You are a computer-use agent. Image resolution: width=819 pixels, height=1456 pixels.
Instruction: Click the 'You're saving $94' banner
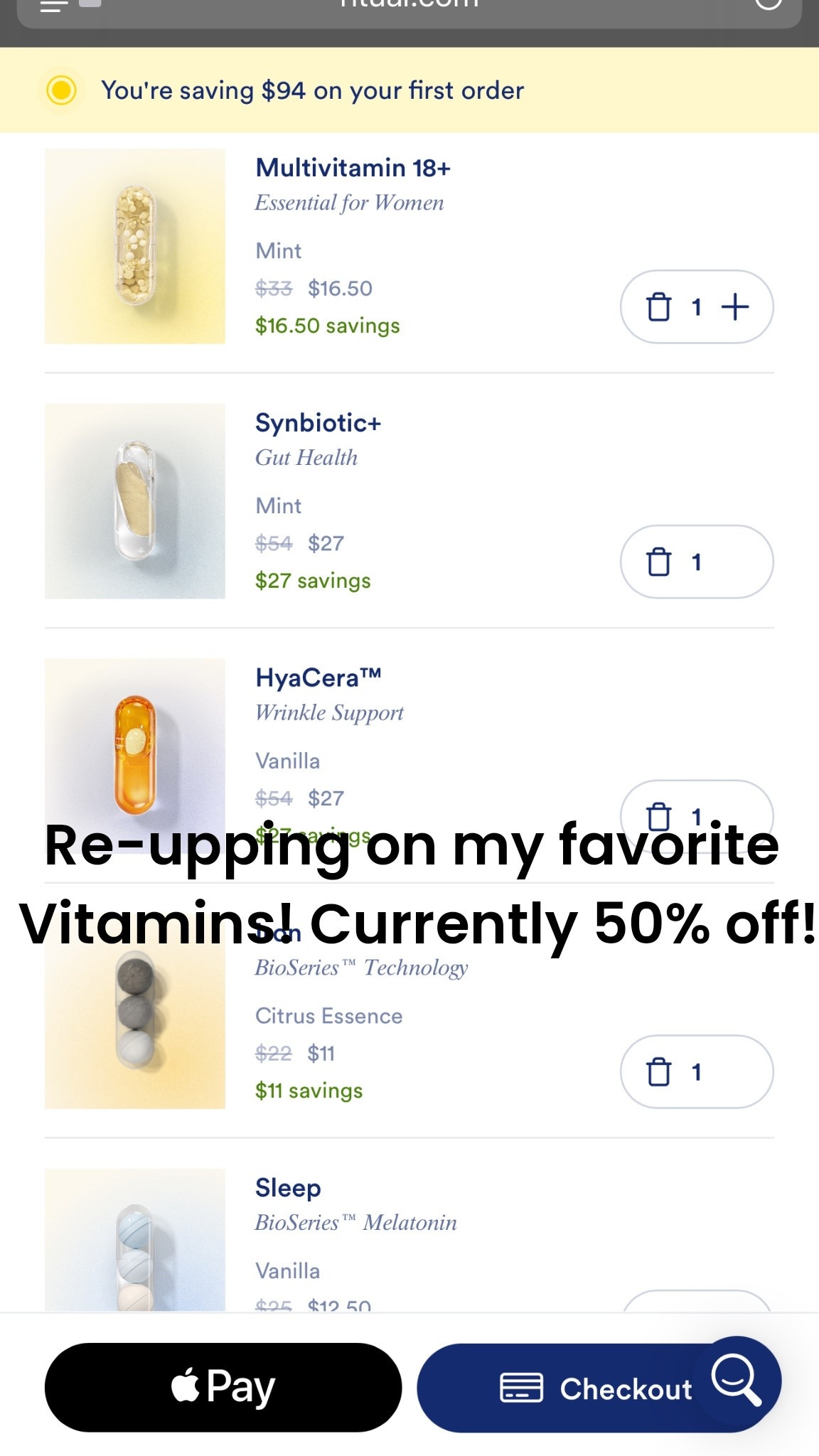[x=313, y=91]
